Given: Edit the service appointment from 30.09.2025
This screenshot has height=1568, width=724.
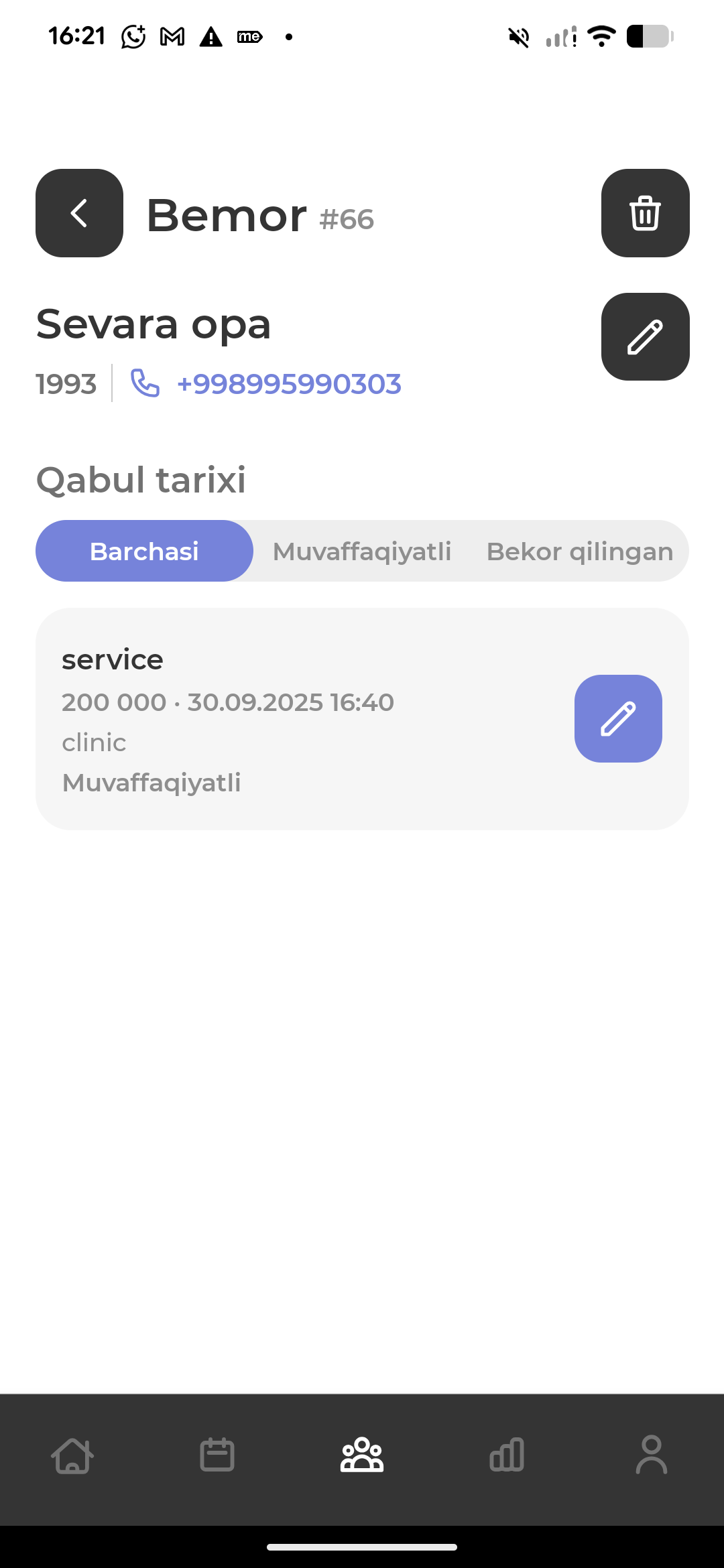Looking at the screenshot, I should coord(617,718).
